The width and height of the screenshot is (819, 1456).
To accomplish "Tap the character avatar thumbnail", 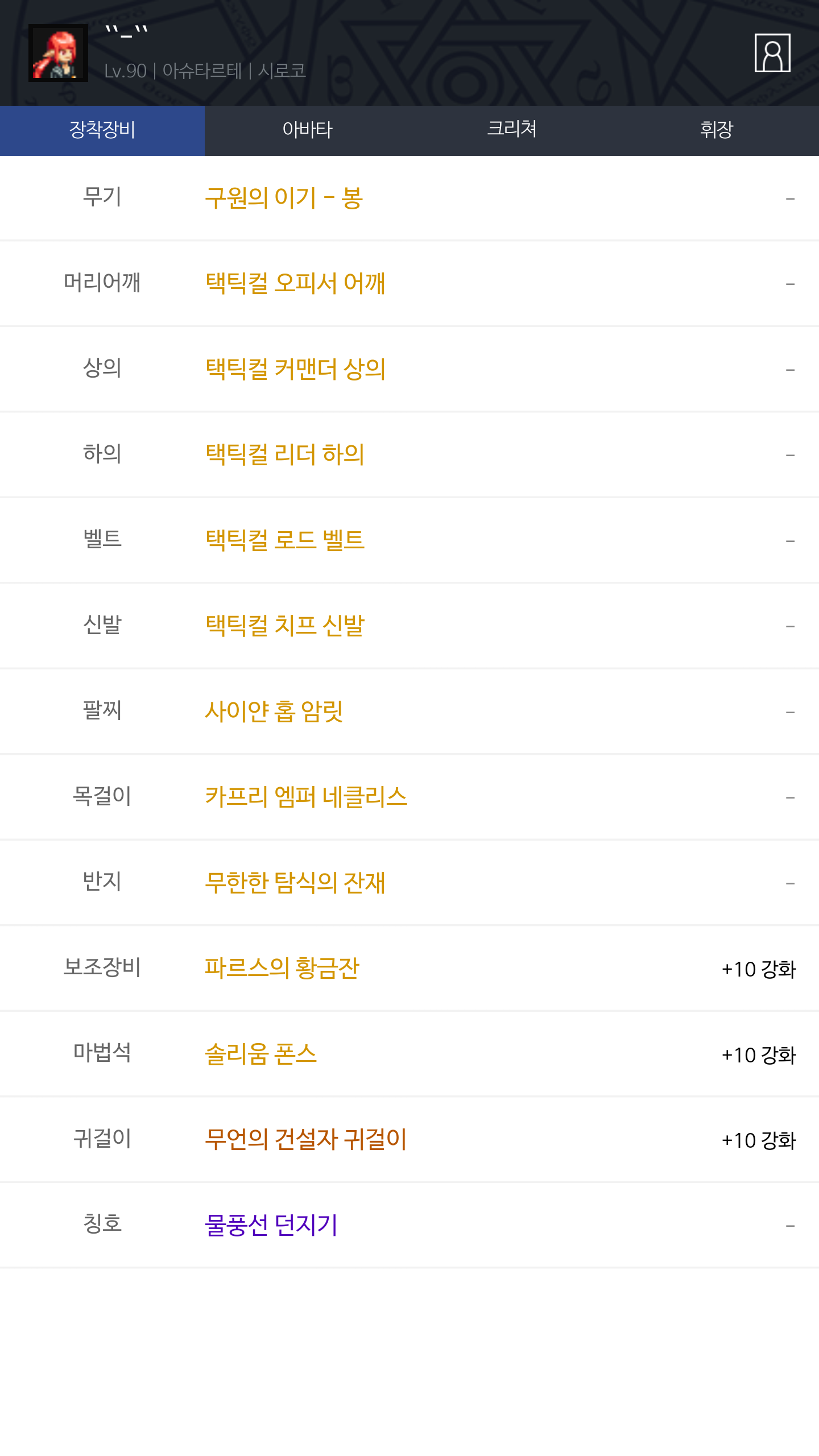I will tap(58, 53).
